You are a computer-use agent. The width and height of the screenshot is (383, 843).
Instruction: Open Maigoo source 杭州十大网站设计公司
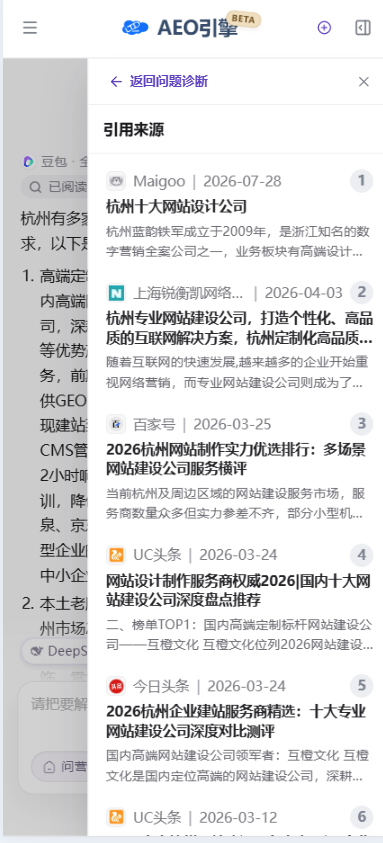click(x=239, y=214)
